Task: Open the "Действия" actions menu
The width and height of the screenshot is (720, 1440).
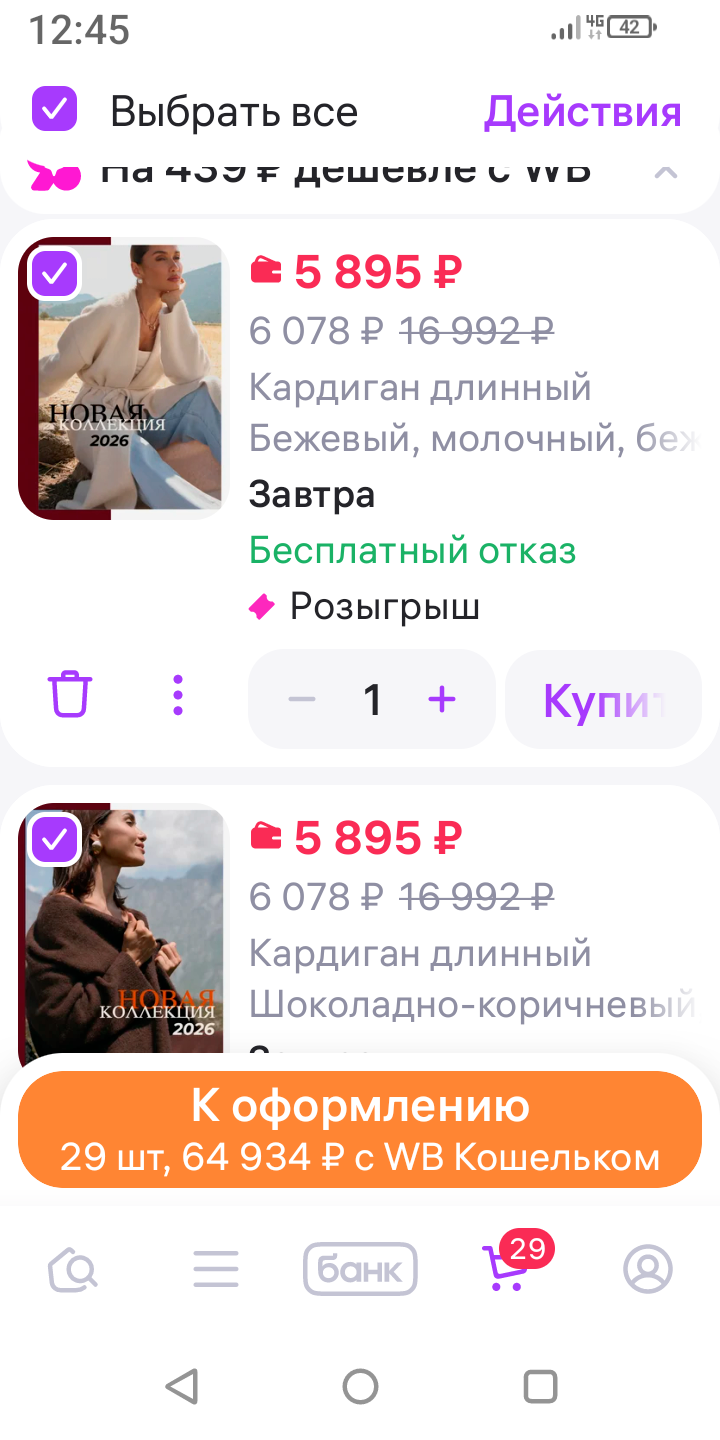Action: [582, 112]
